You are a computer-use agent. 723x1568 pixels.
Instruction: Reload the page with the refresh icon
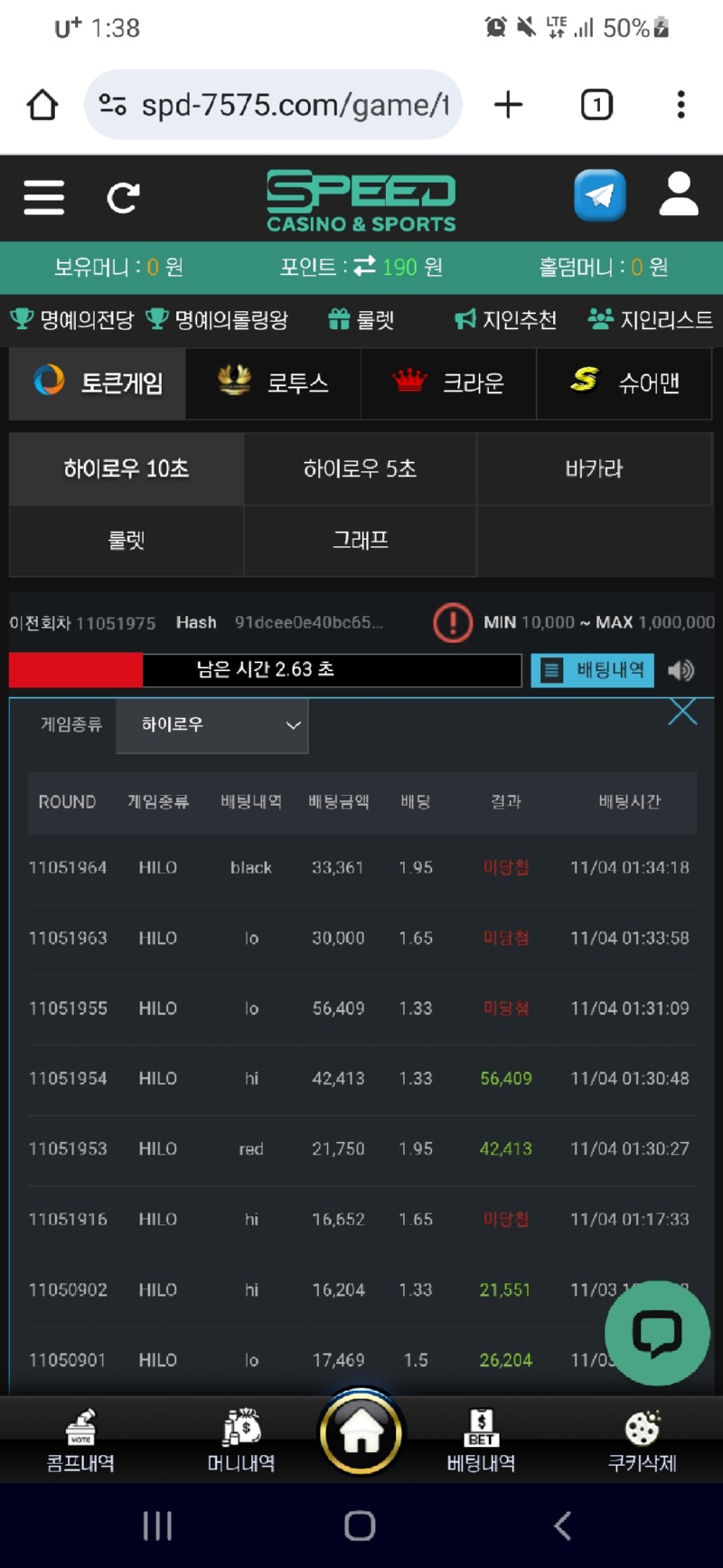click(x=123, y=197)
